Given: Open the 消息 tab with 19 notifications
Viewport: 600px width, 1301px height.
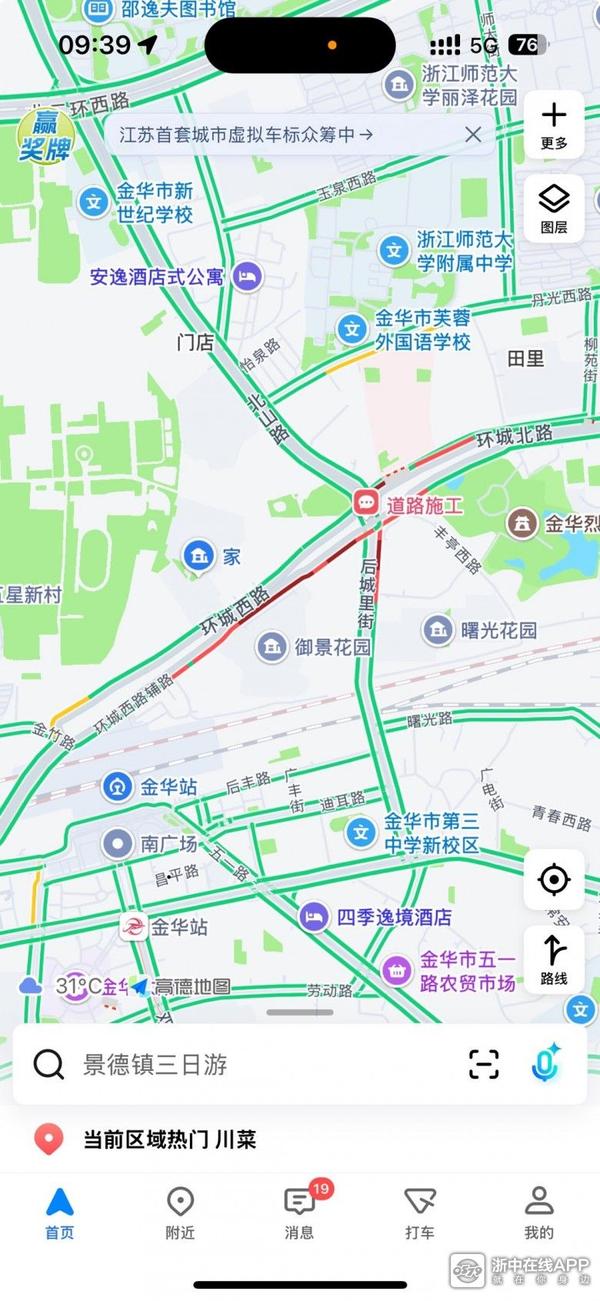Looking at the screenshot, I should click(x=299, y=1212).
